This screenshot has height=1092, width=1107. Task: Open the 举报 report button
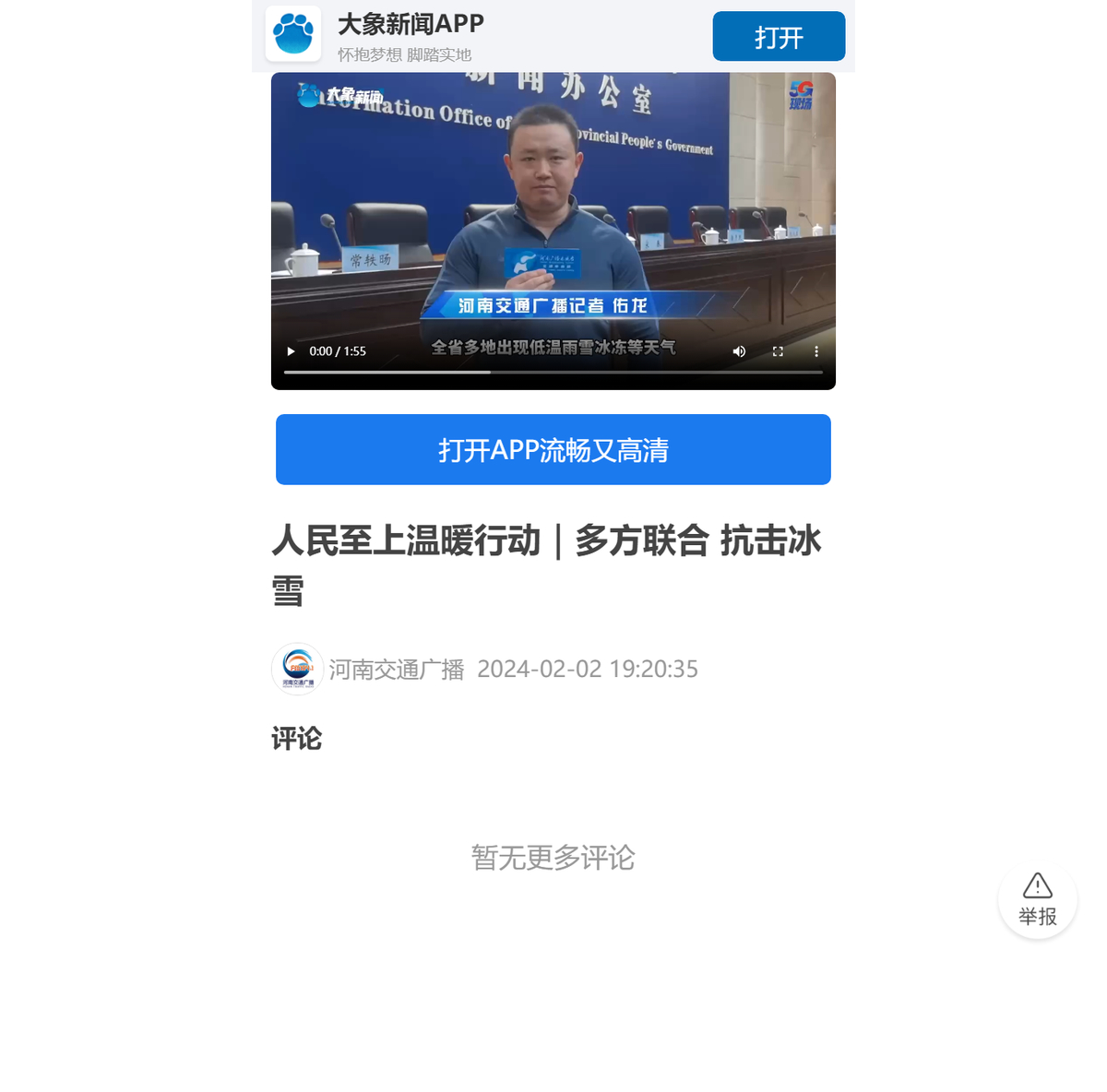(x=1037, y=900)
